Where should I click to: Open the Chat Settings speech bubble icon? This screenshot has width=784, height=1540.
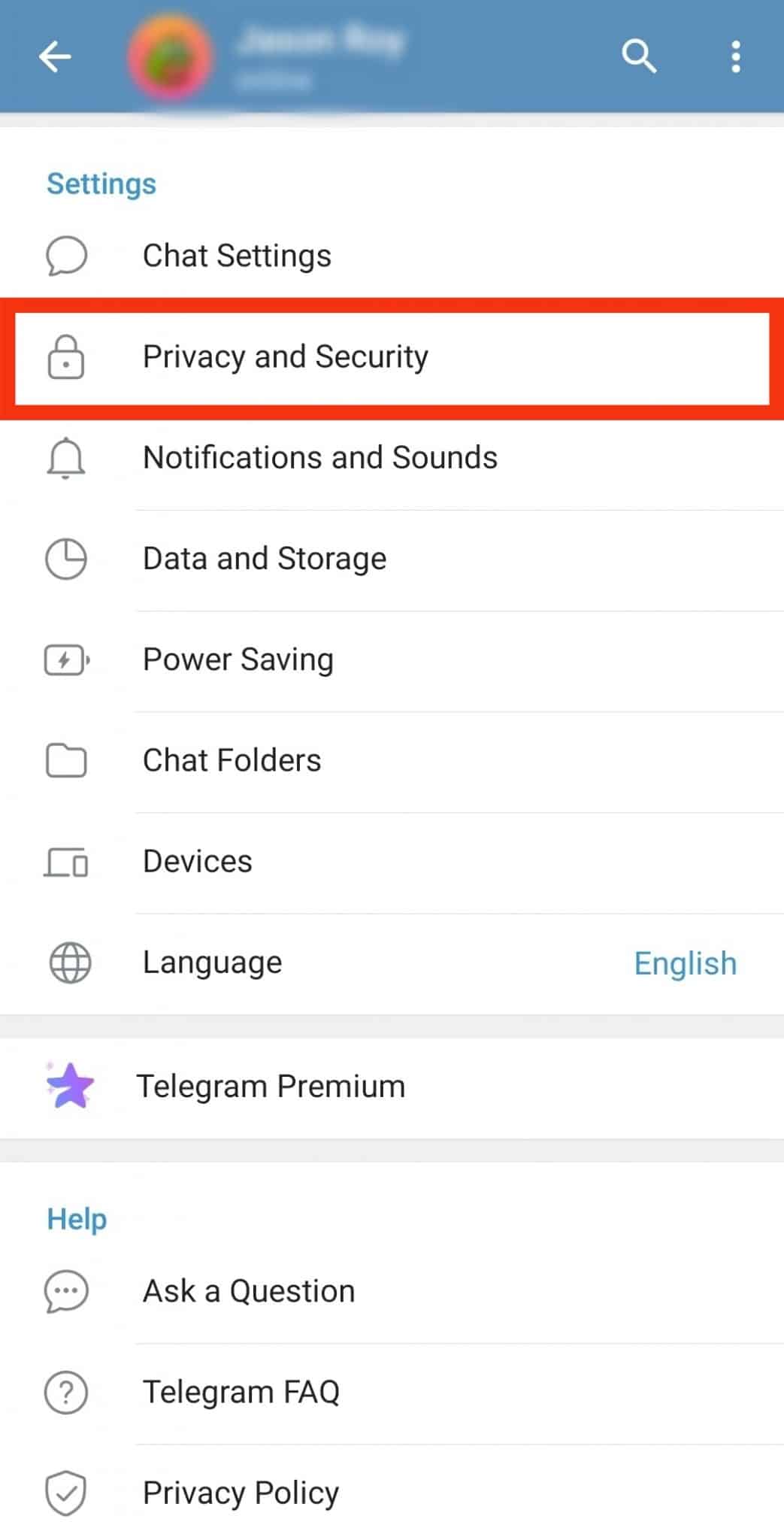66,255
